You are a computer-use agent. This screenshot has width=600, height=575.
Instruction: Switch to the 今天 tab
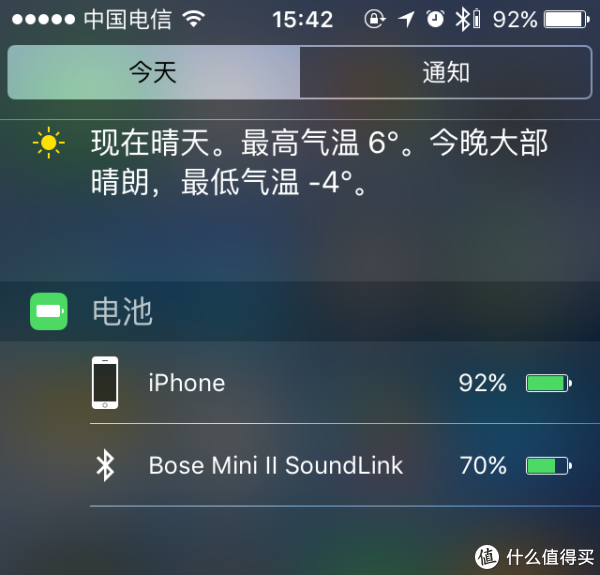pyautogui.click(x=153, y=73)
